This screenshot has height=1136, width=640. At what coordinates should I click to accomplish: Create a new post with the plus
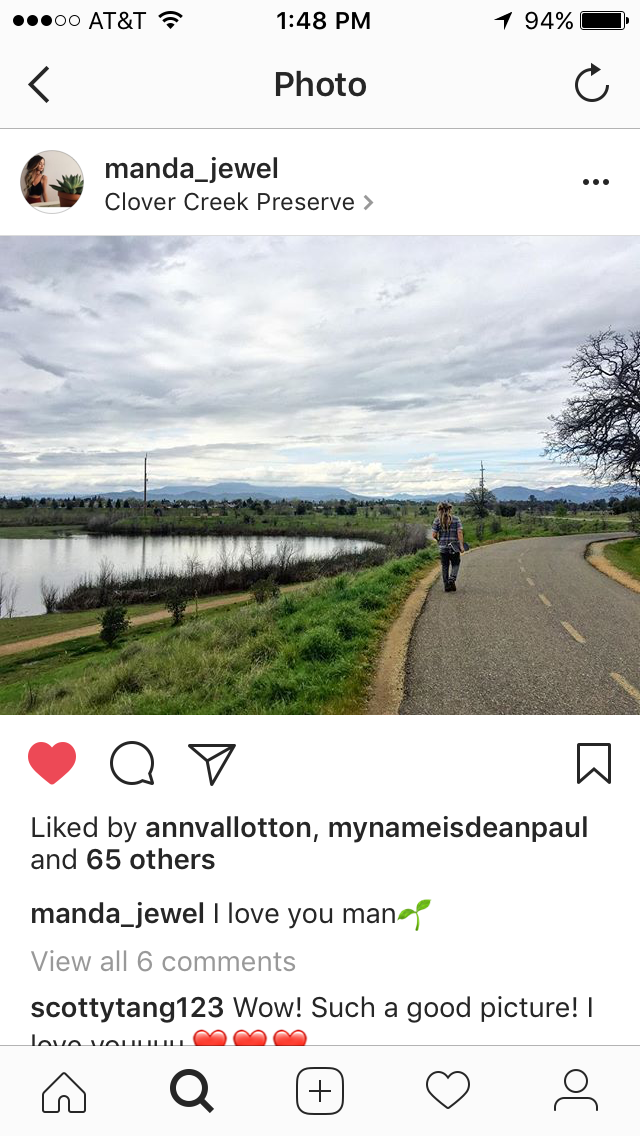coord(320,1091)
